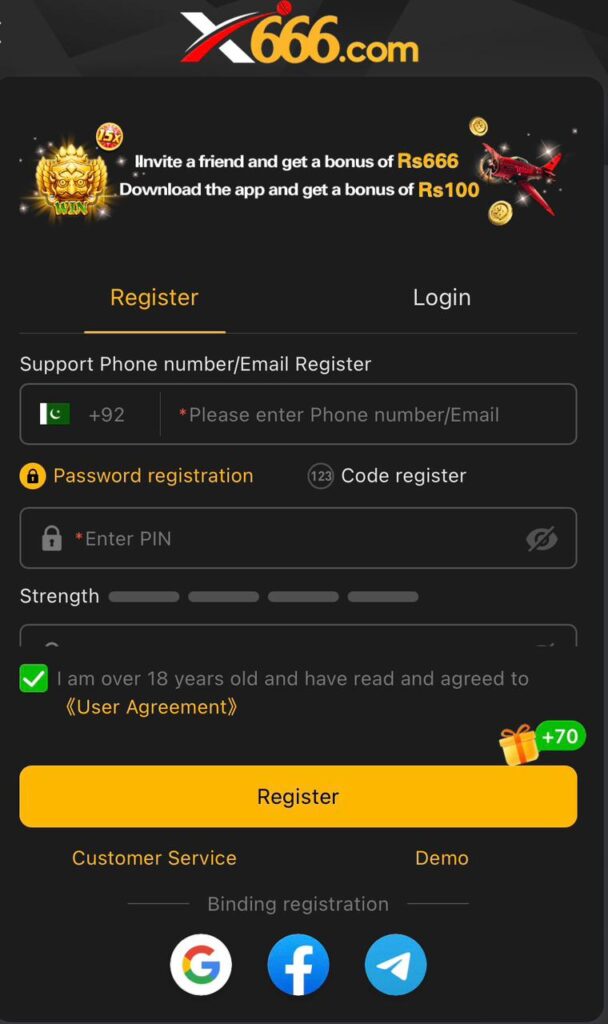The height and width of the screenshot is (1024, 608).
Task: Focus the Phone number/Email field
Action: tap(370, 414)
